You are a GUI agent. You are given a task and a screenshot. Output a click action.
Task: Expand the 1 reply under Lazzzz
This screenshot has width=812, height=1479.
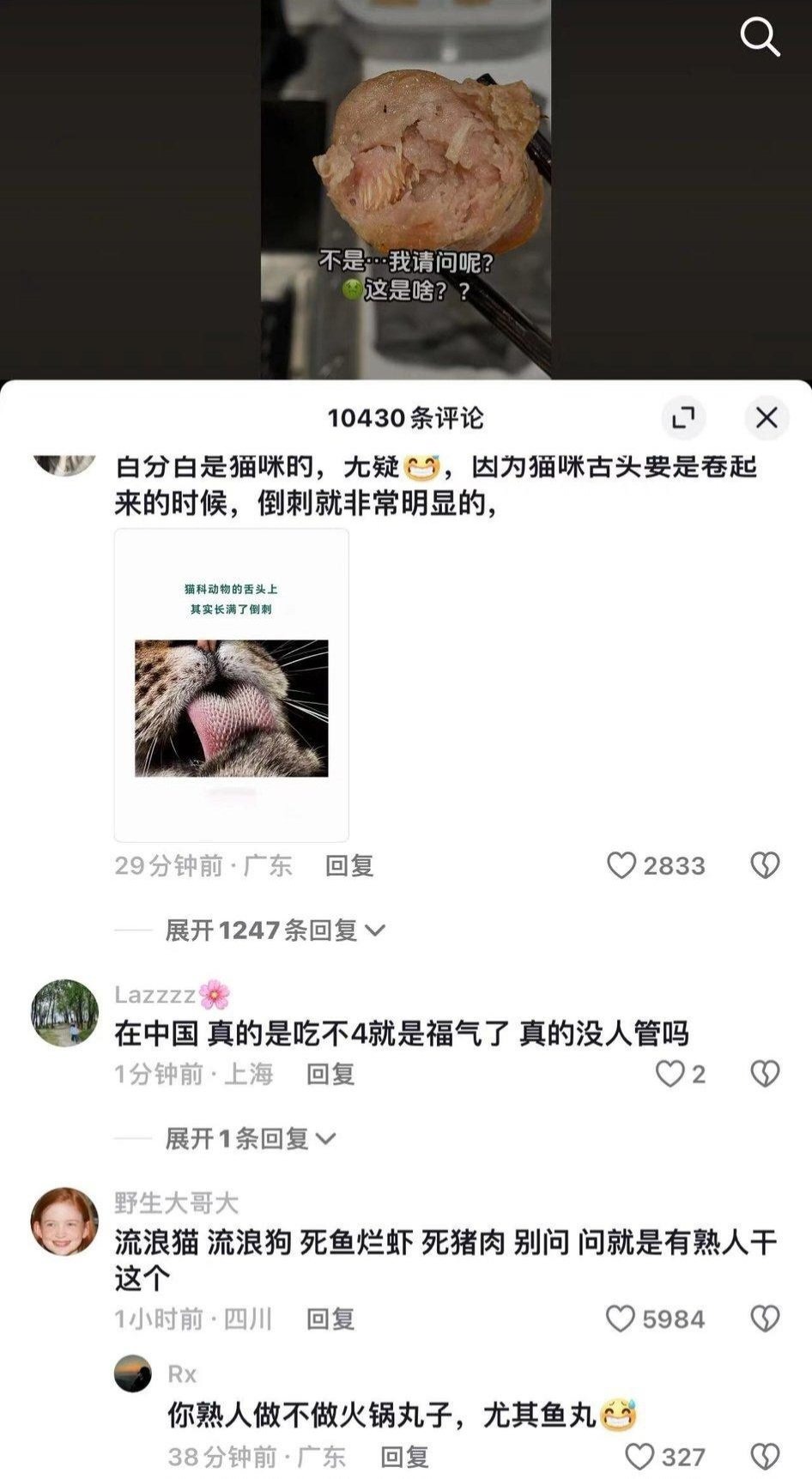pos(250,1139)
